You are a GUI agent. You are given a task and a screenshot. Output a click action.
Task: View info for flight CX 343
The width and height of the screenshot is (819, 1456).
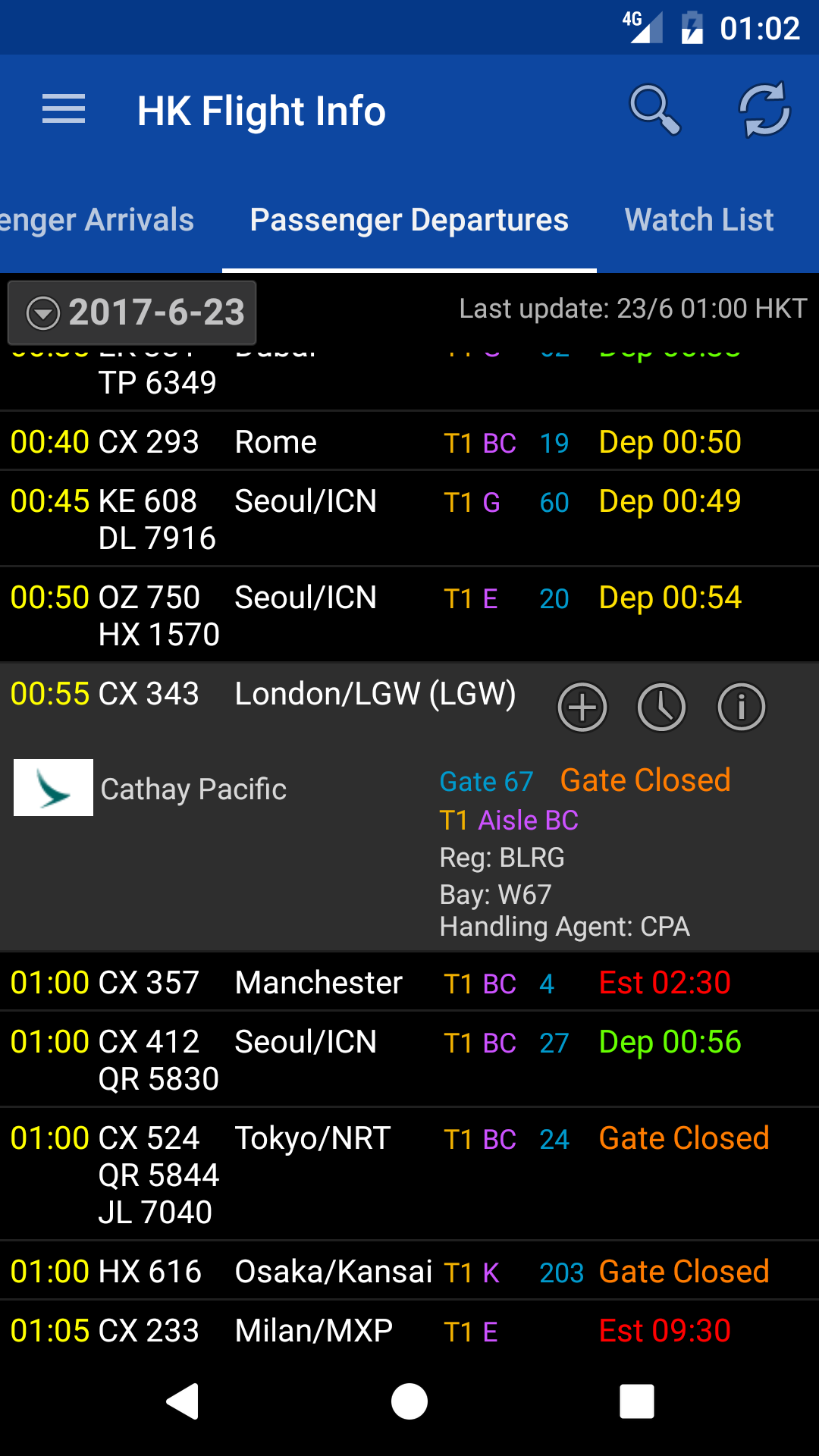tap(741, 708)
